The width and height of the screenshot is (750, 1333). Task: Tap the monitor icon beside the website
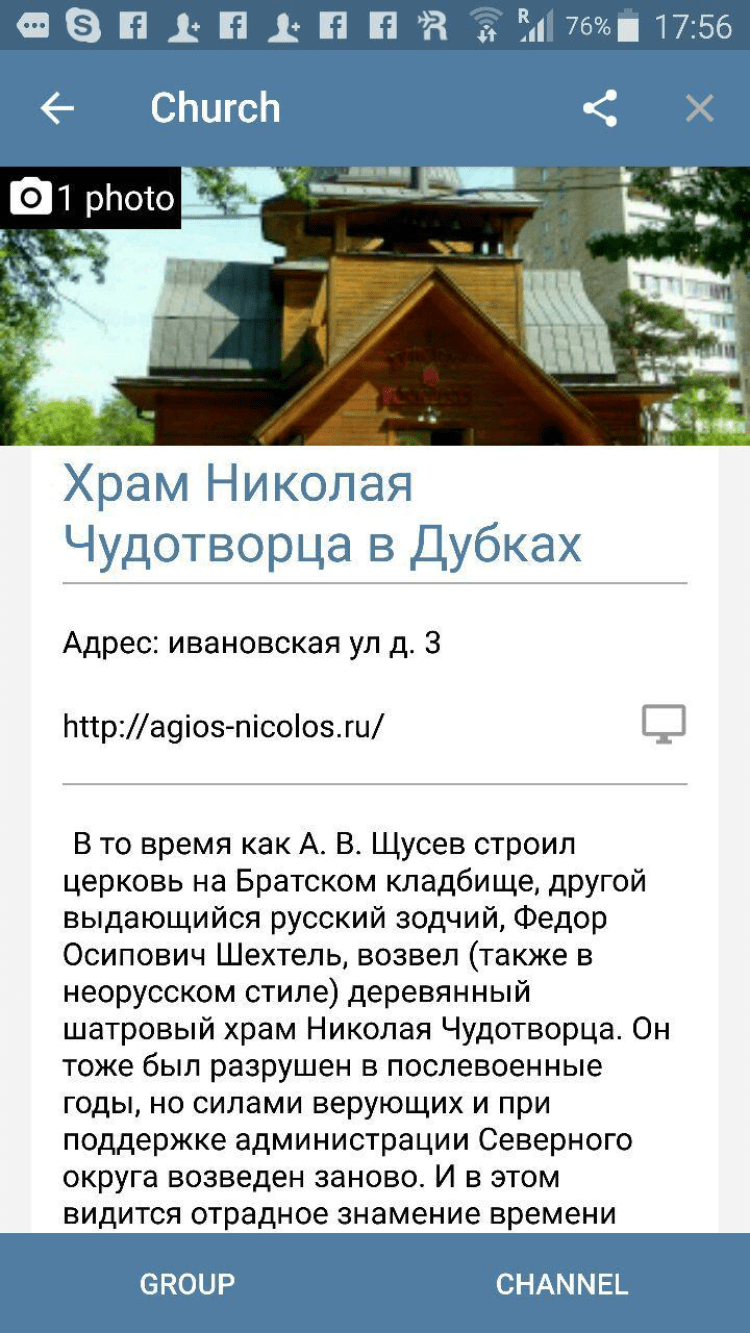point(663,724)
